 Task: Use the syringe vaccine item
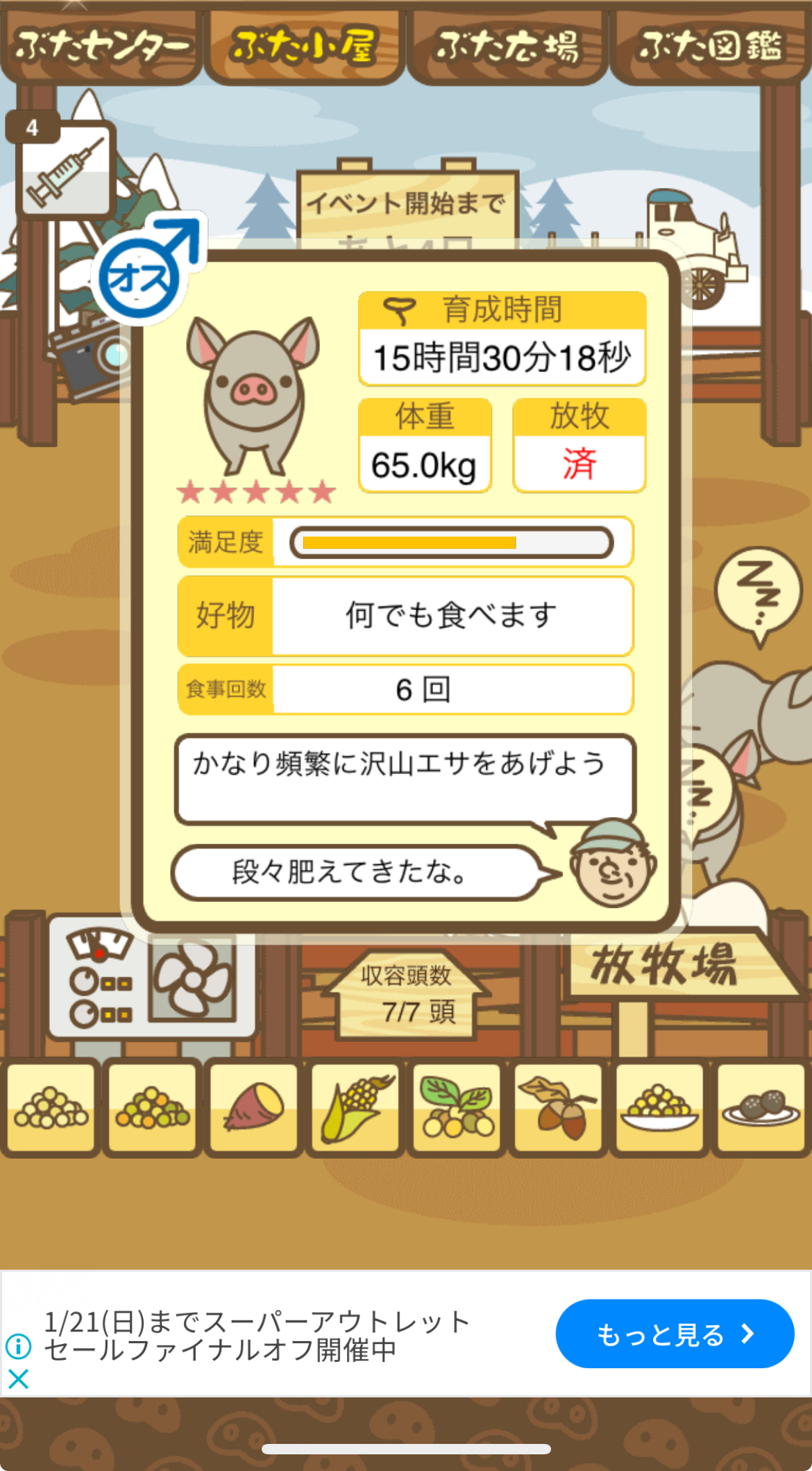(x=65, y=169)
